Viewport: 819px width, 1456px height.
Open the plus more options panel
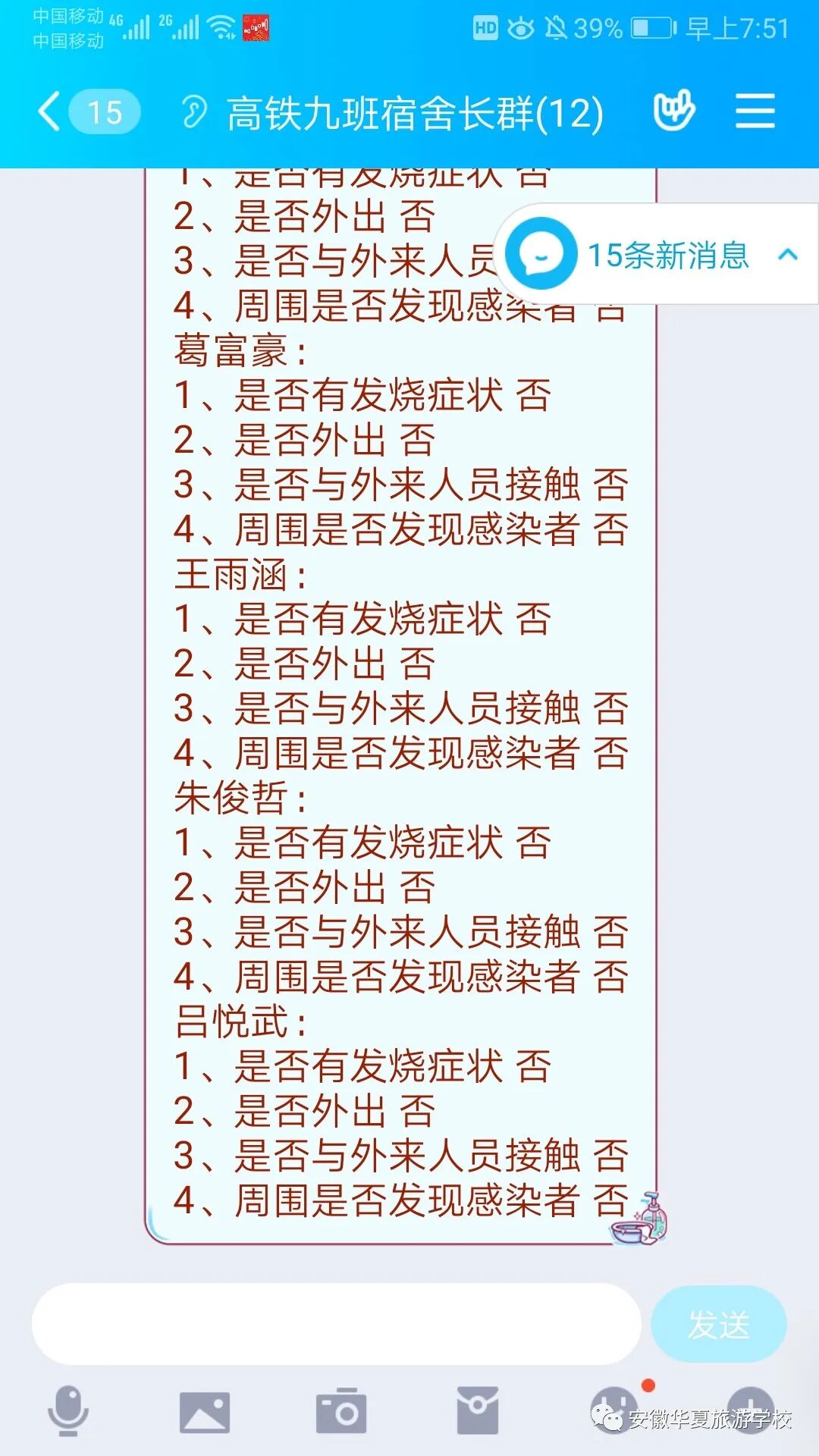click(751, 1410)
